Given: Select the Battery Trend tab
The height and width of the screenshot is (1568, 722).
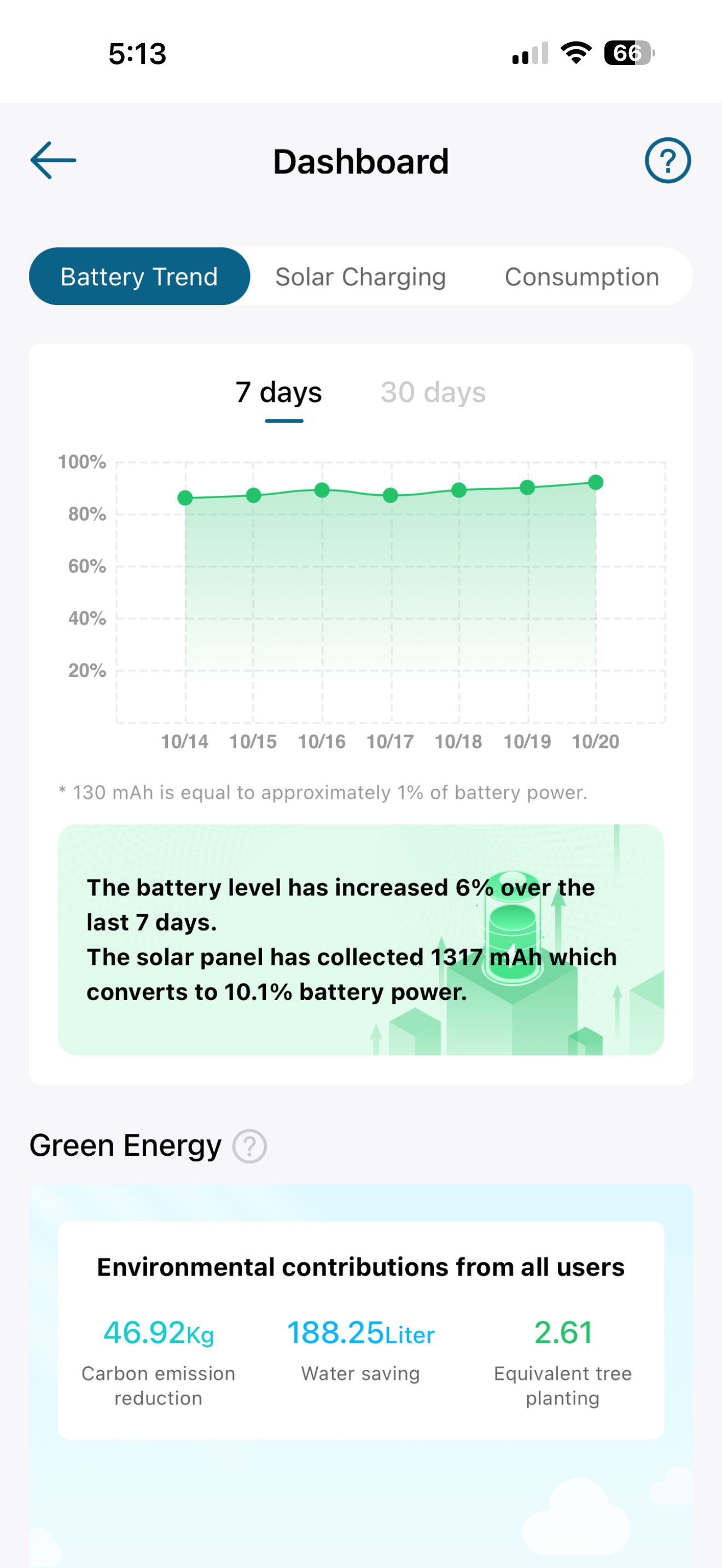Looking at the screenshot, I should 139,277.
